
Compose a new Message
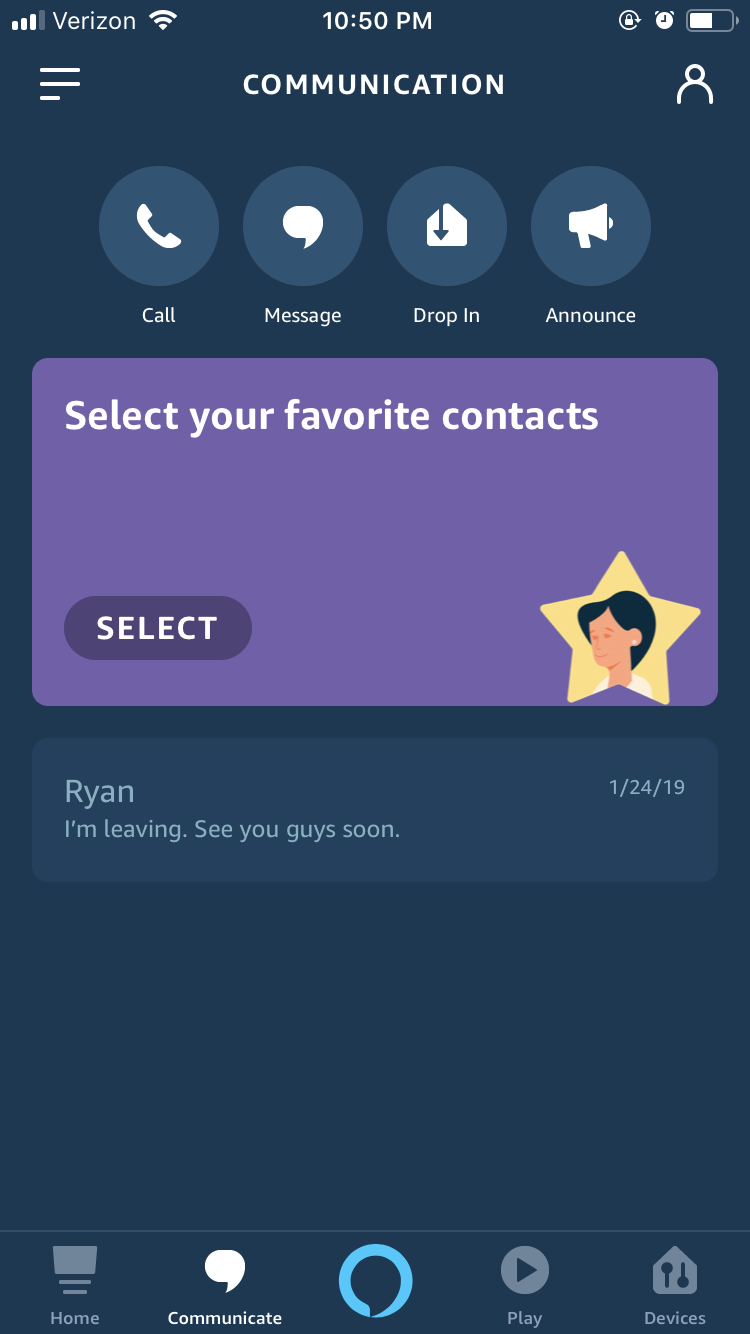tap(303, 227)
